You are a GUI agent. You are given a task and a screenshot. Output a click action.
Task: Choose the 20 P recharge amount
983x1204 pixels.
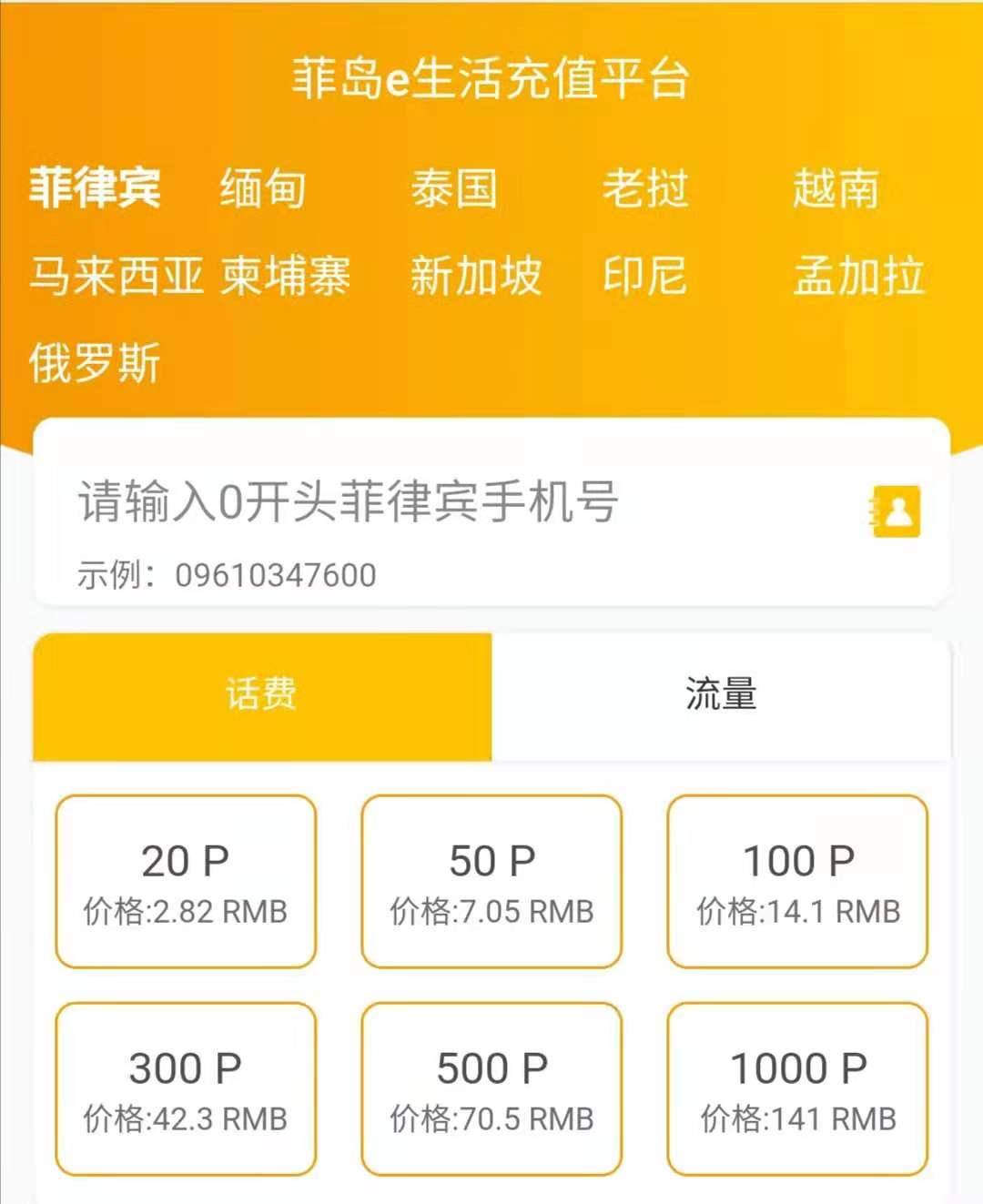pyautogui.click(x=185, y=878)
